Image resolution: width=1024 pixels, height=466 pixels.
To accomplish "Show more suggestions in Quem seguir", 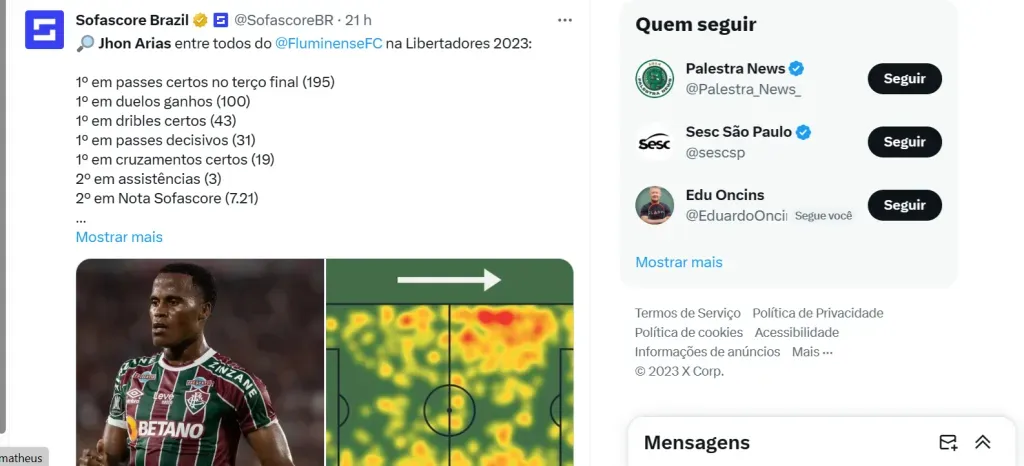I will 678,262.
